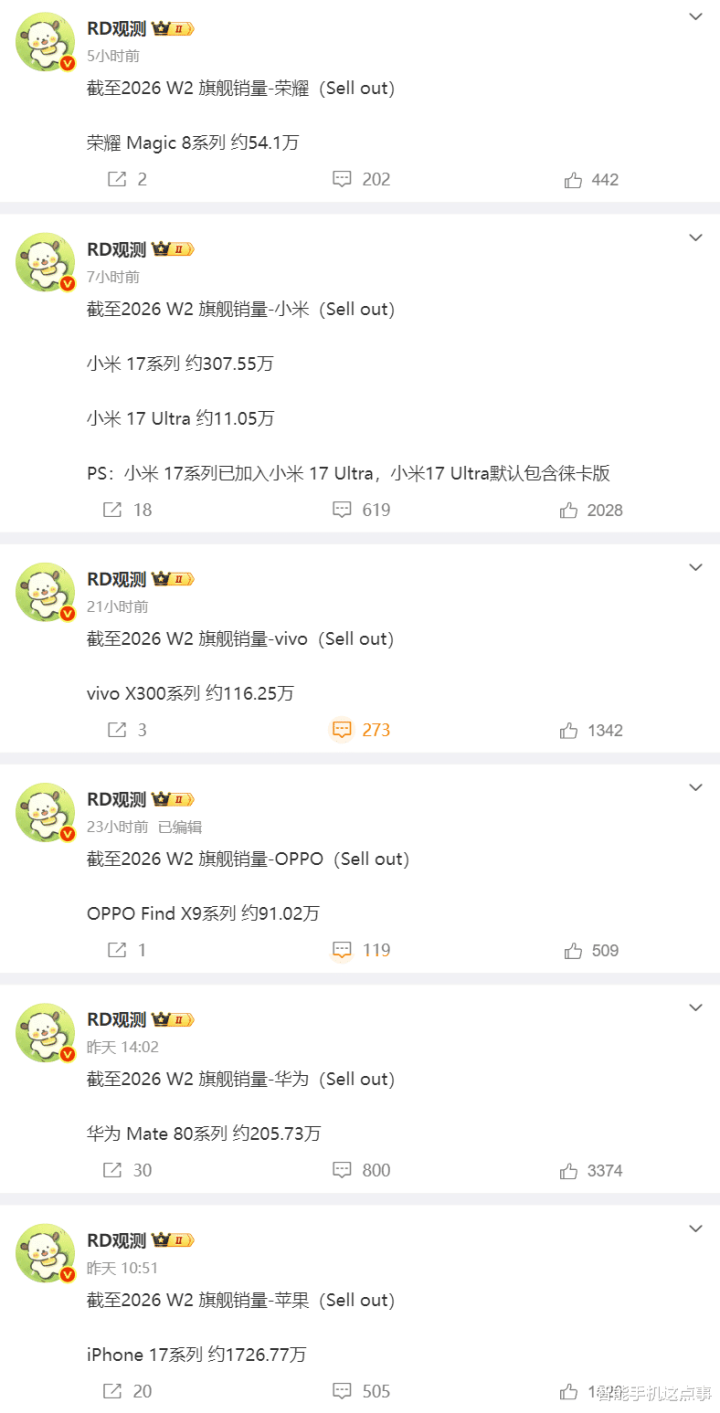Repost the 小米 flagship sales post
Image resolution: width=720 pixels, height=1413 pixels.
click(113, 510)
